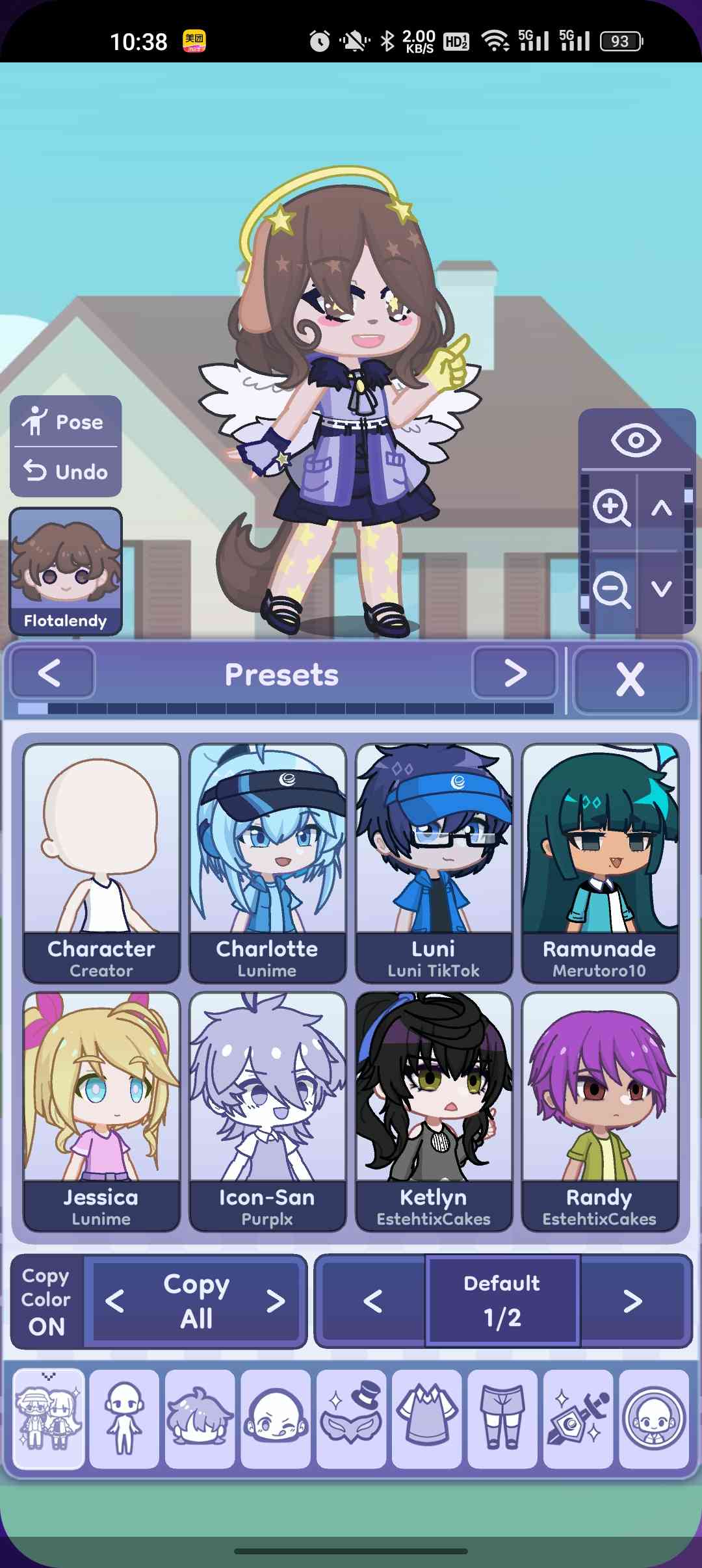Select the Charlotte preset
This screenshot has width=702, height=1568.
click(x=267, y=863)
